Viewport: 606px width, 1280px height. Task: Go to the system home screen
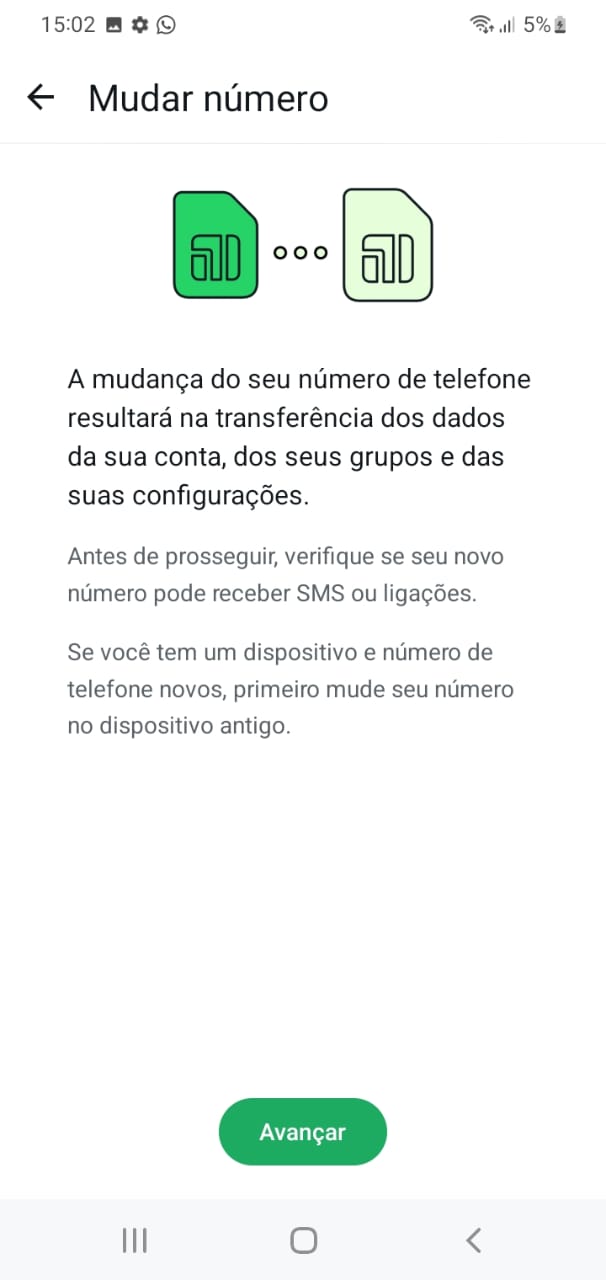[x=303, y=1241]
